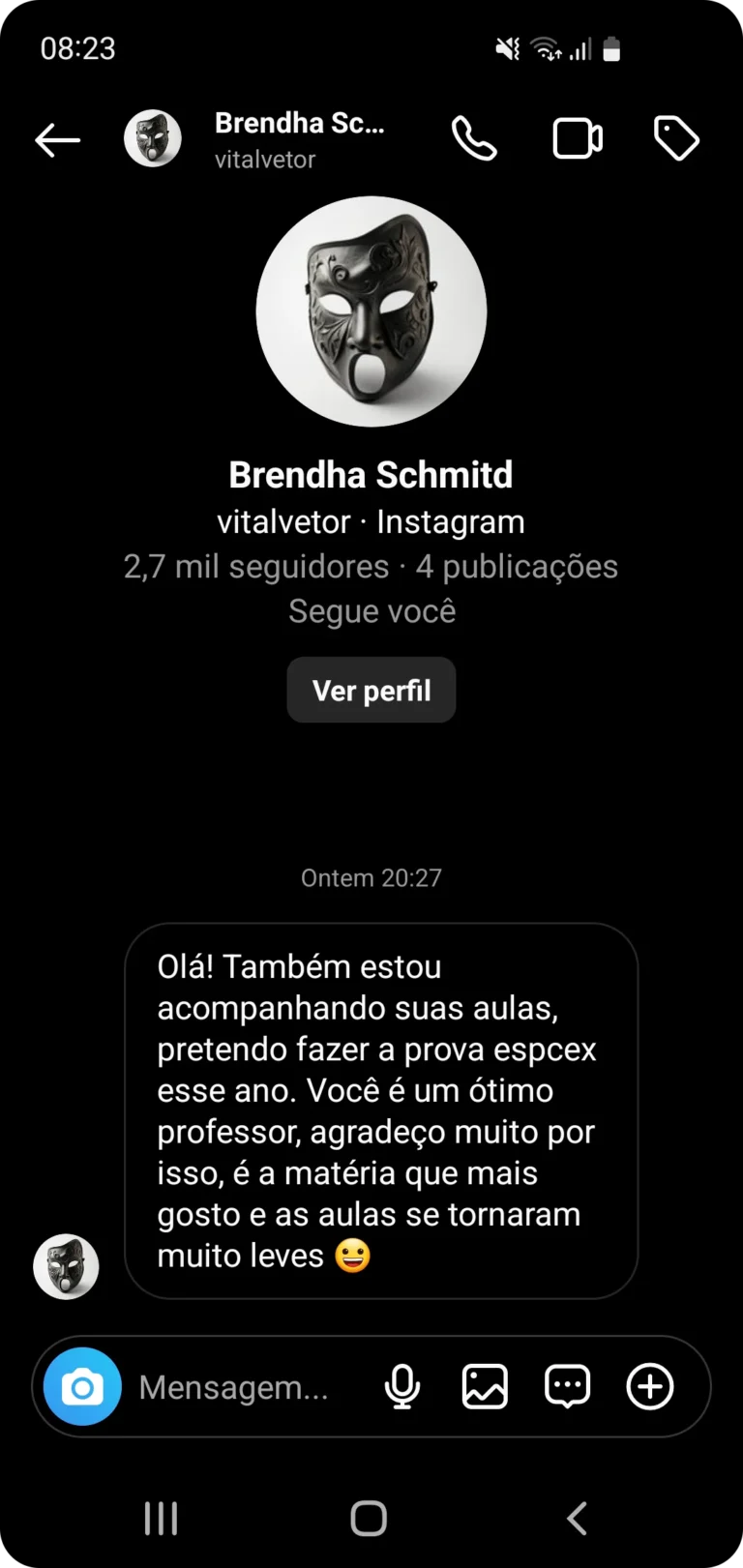Record a voice message with the microphone
The width and height of the screenshot is (743, 1568).
[x=401, y=1386]
